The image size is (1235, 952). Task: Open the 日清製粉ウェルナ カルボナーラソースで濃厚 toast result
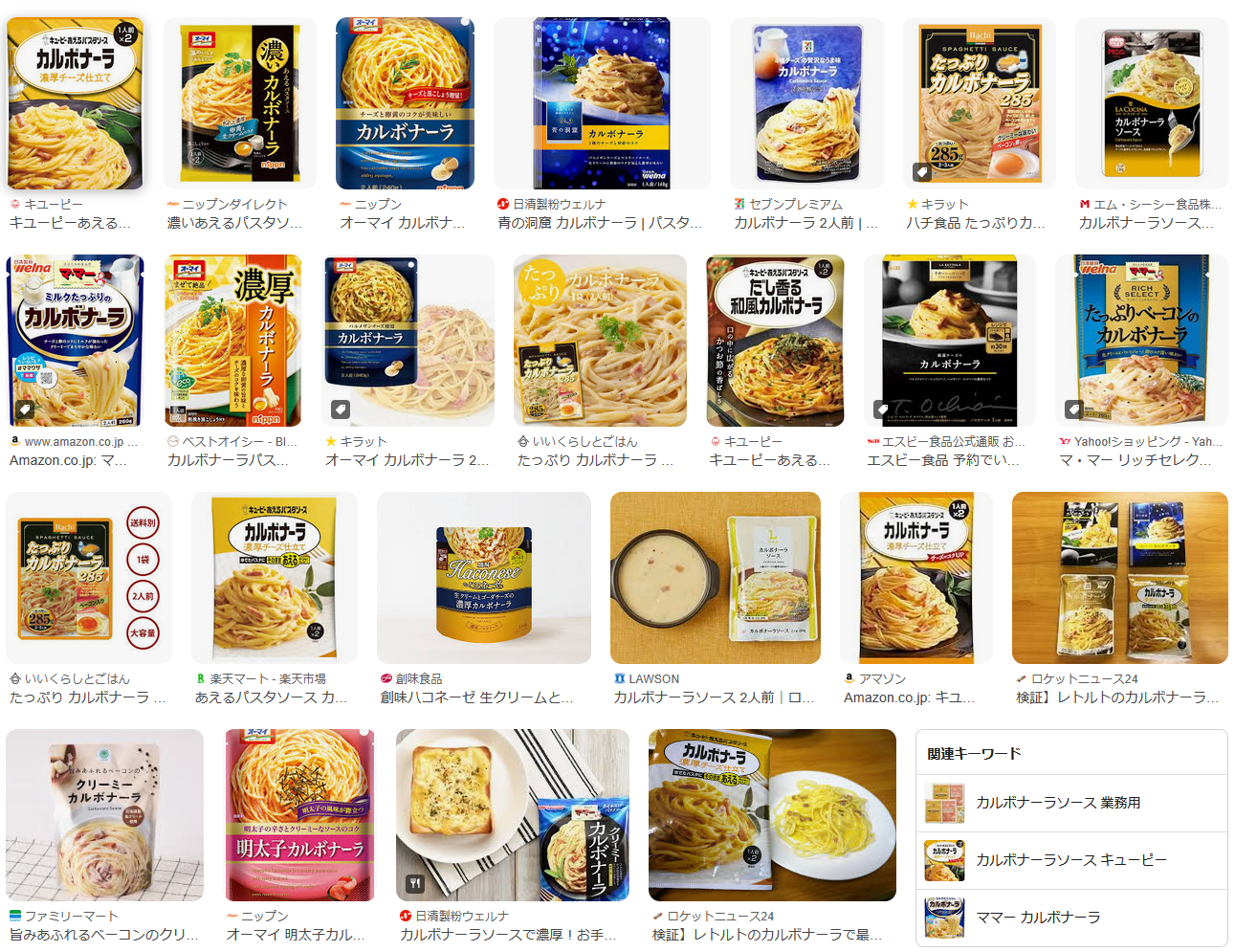point(512,815)
